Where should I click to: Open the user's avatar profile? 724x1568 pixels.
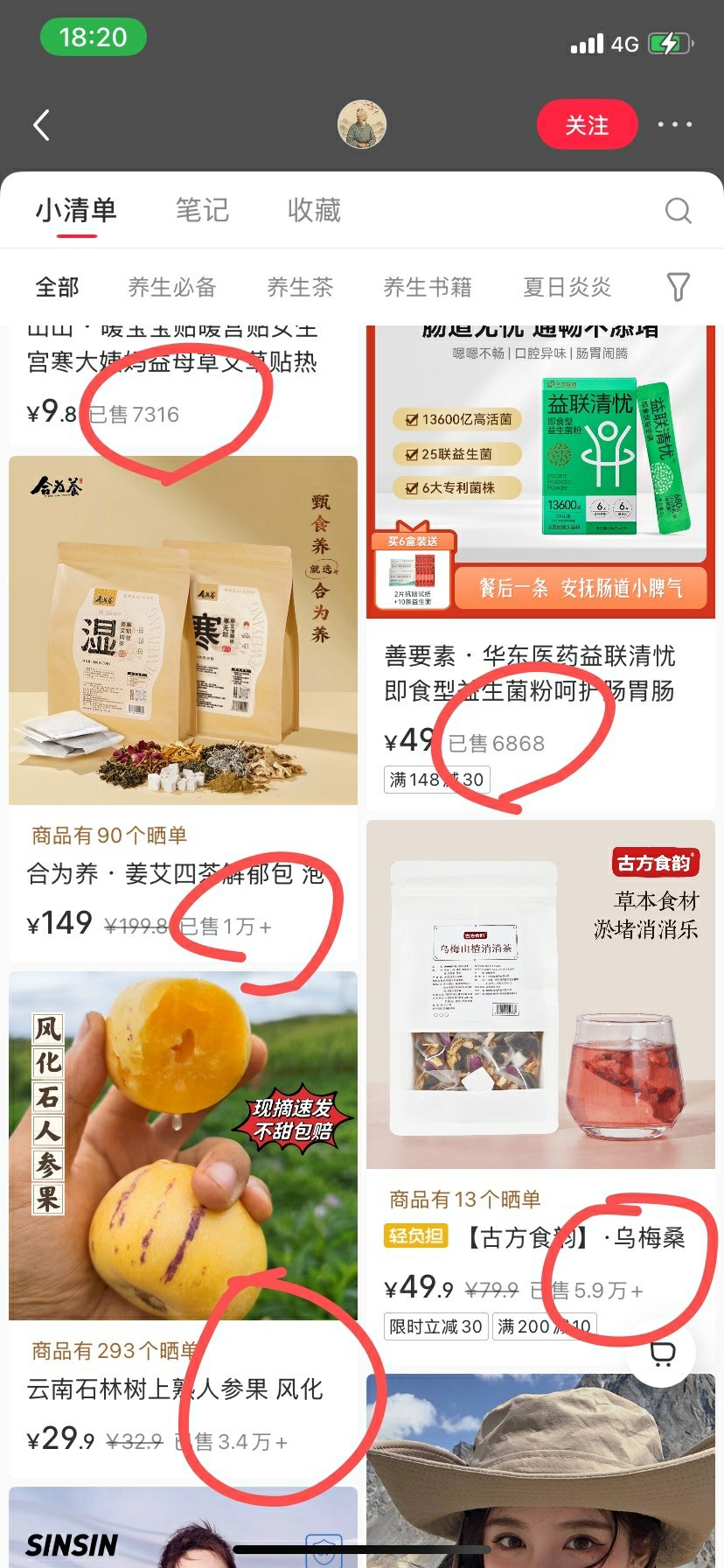pyautogui.click(x=361, y=124)
